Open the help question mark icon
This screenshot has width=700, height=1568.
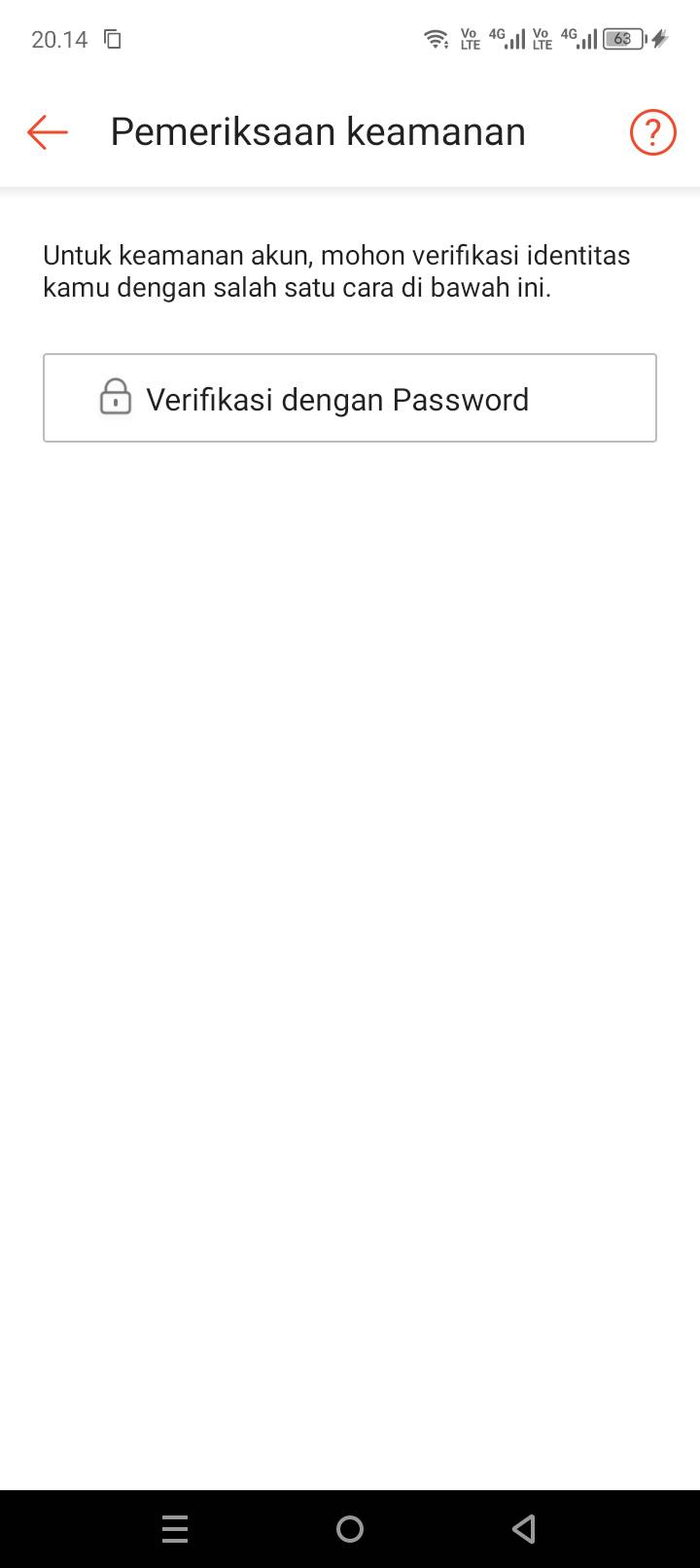(652, 131)
